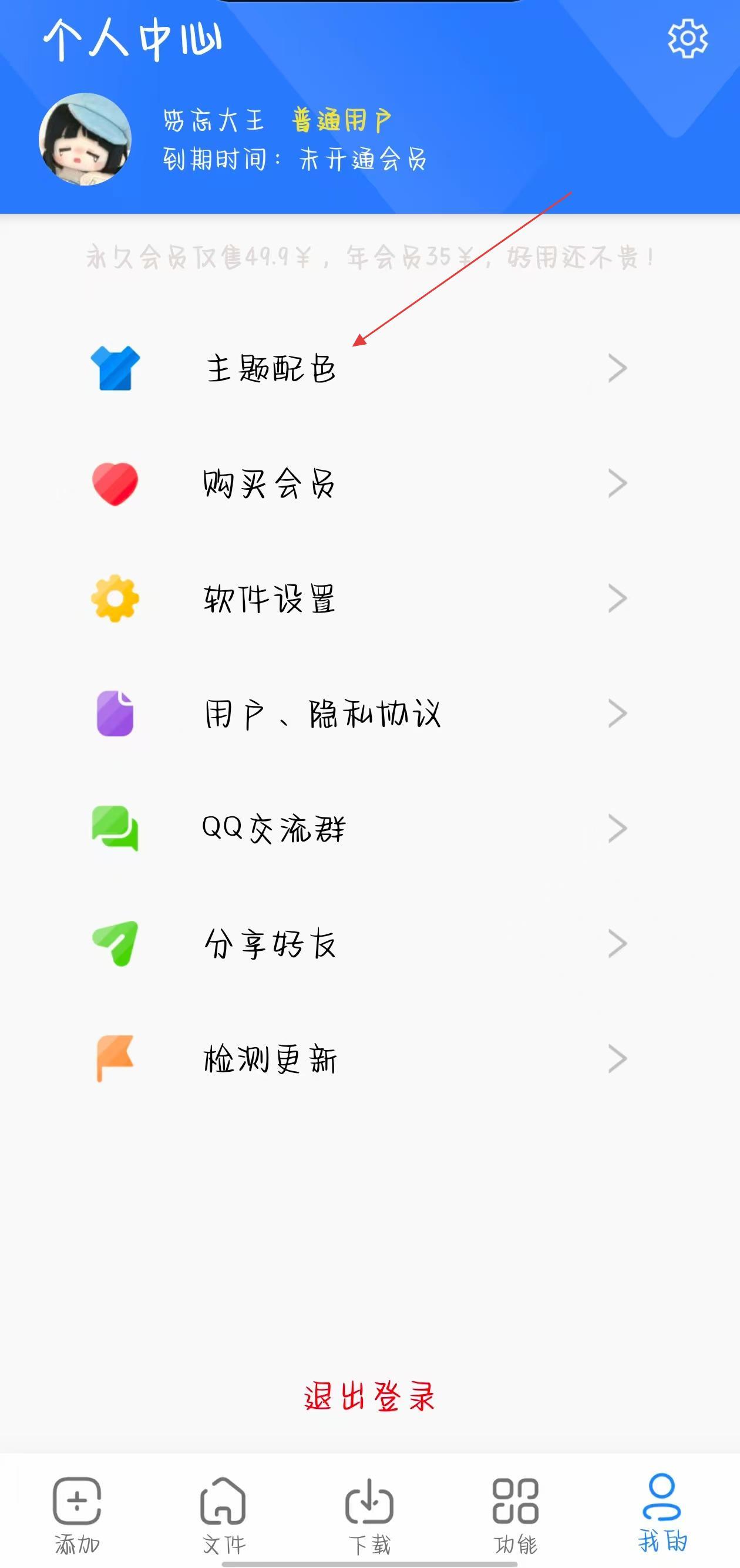740x1568 pixels.
Task: Tap the profile avatar picture
Action: click(x=85, y=139)
